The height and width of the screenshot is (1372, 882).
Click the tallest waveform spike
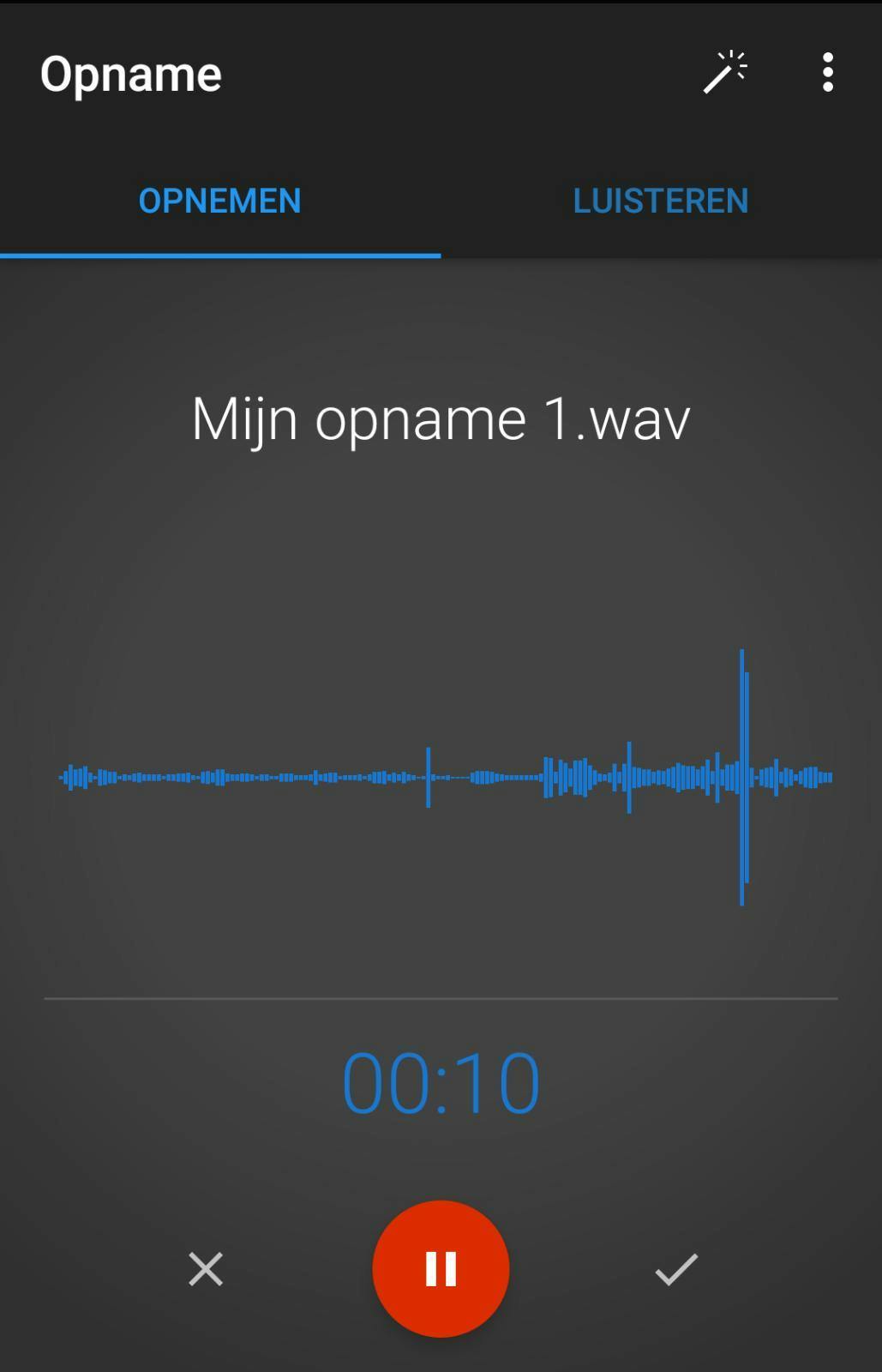coord(742,776)
